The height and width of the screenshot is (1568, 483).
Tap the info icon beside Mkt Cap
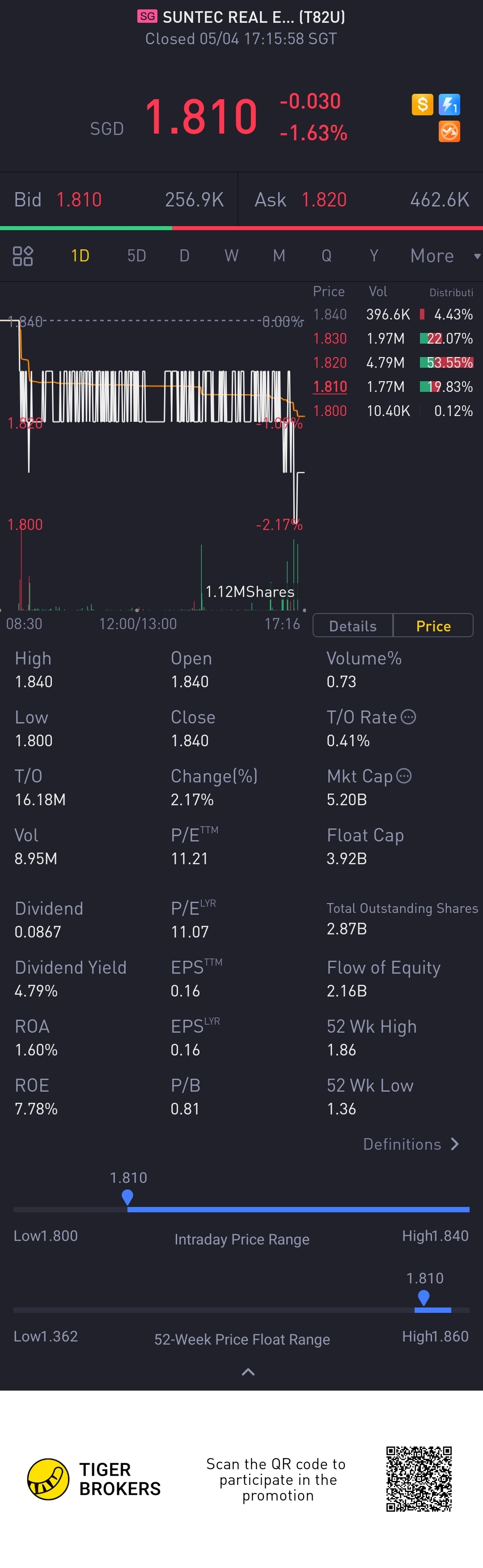click(x=404, y=775)
